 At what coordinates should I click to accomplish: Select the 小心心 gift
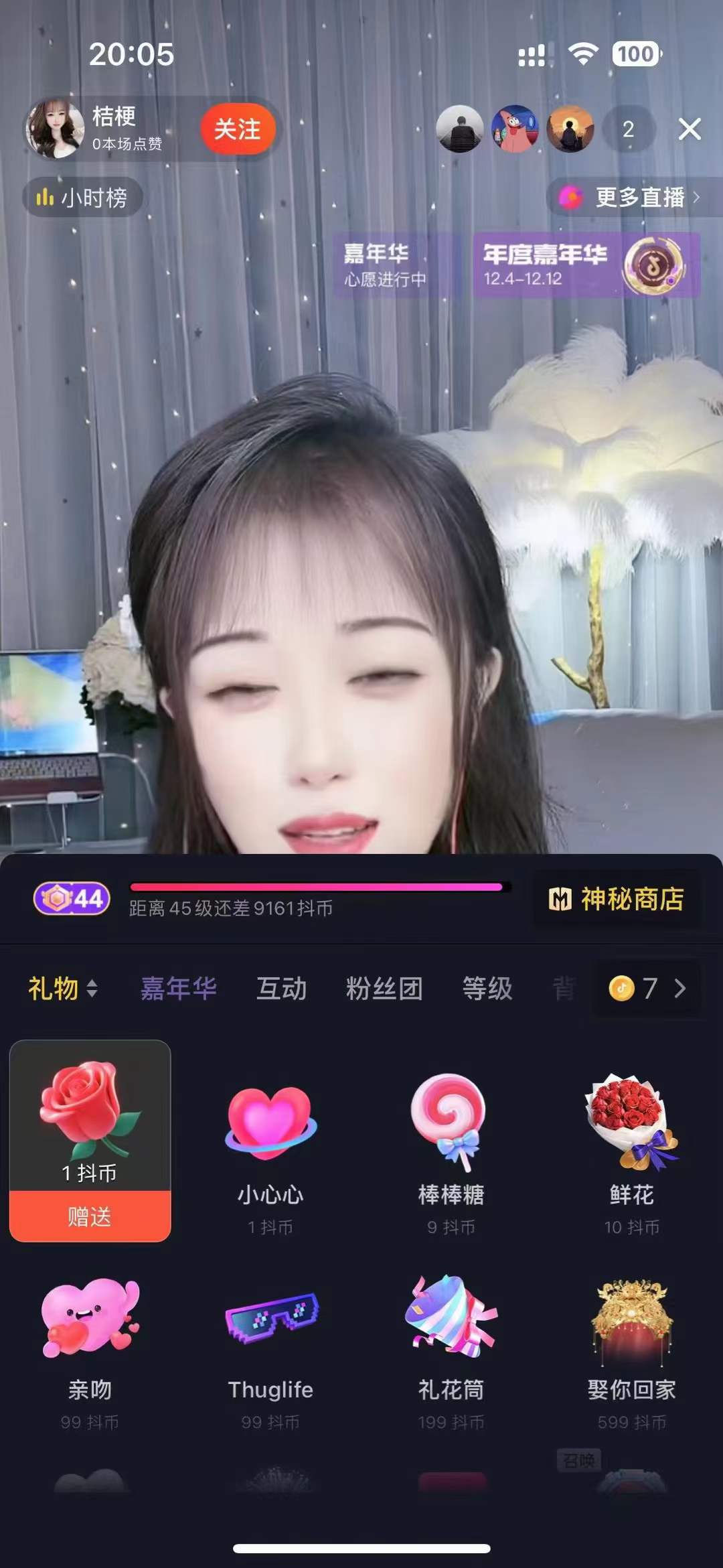point(270,1152)
